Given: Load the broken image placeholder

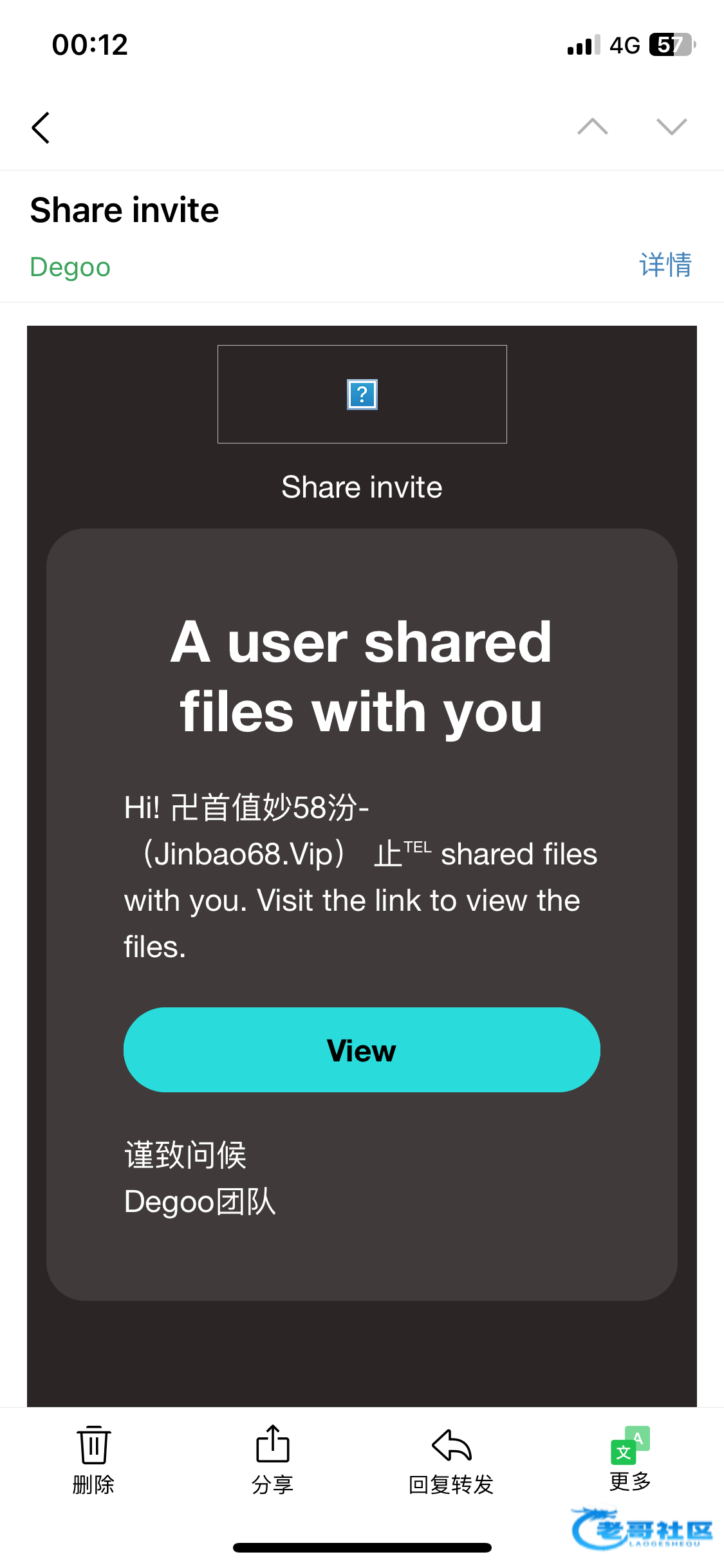Looking at the screenshot, I should (362, 395).
